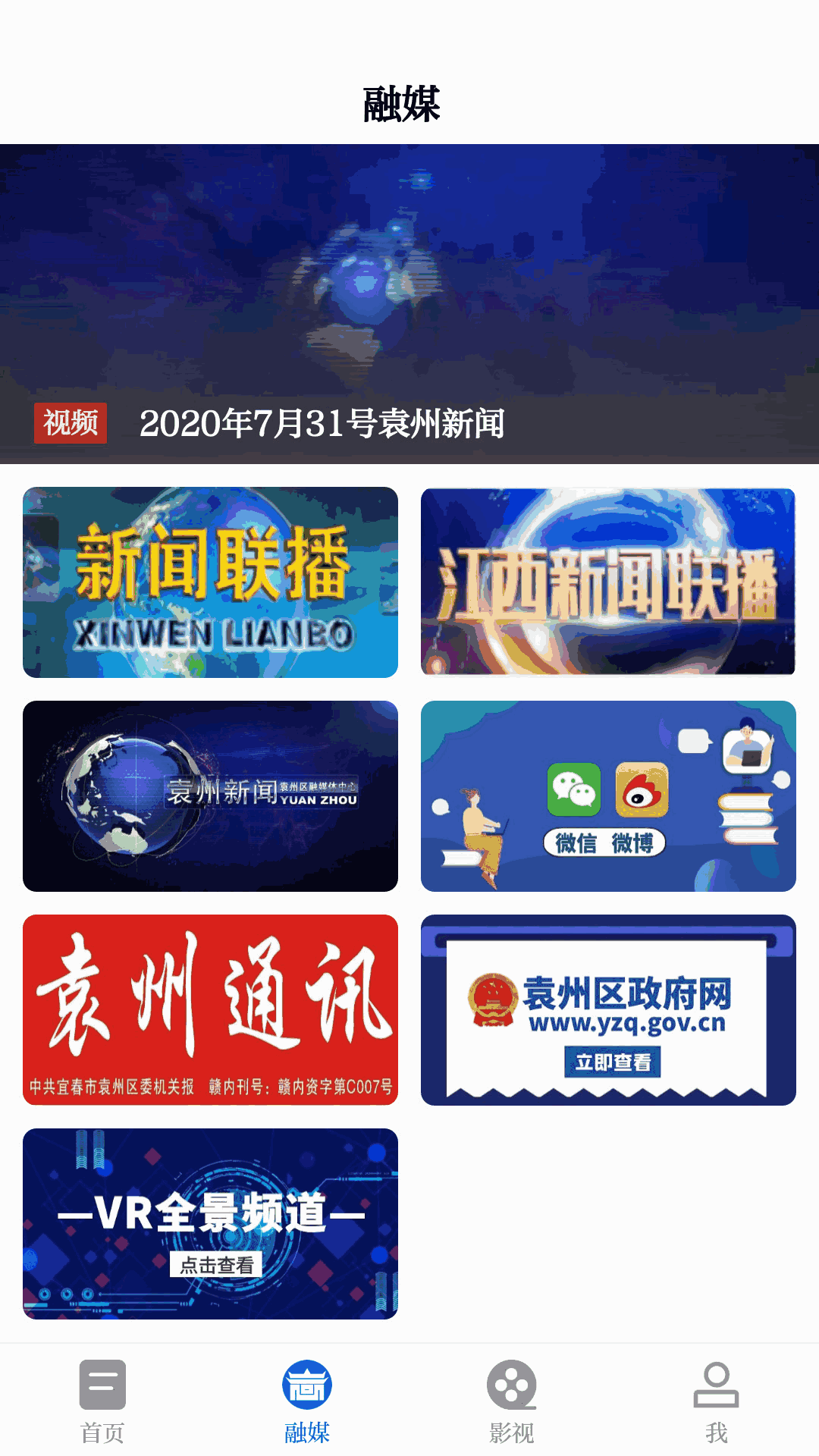
Task: Play the 2020年7月31号袁州新闻 video
Action: pos(409,296)
